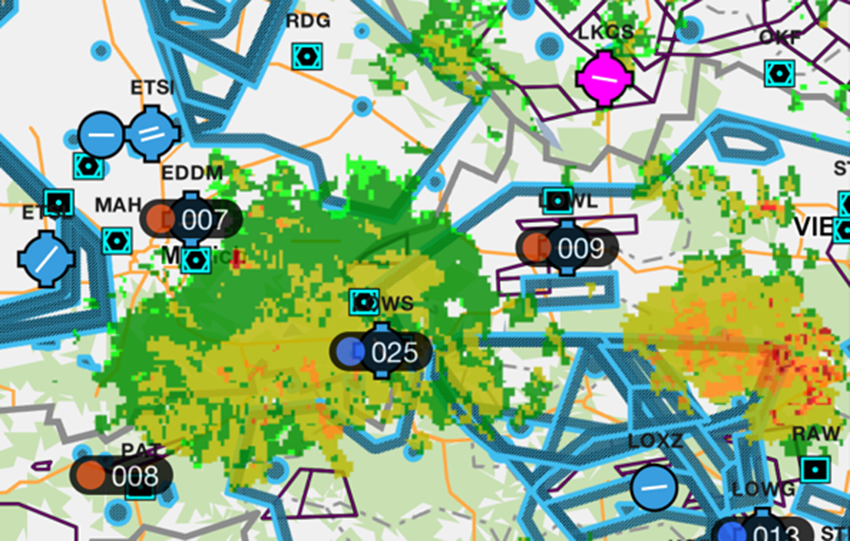Select the LOXZ airfield marker
Viewport: 850px width, 541px height.
pyautogui.click(x=654, y=488)
